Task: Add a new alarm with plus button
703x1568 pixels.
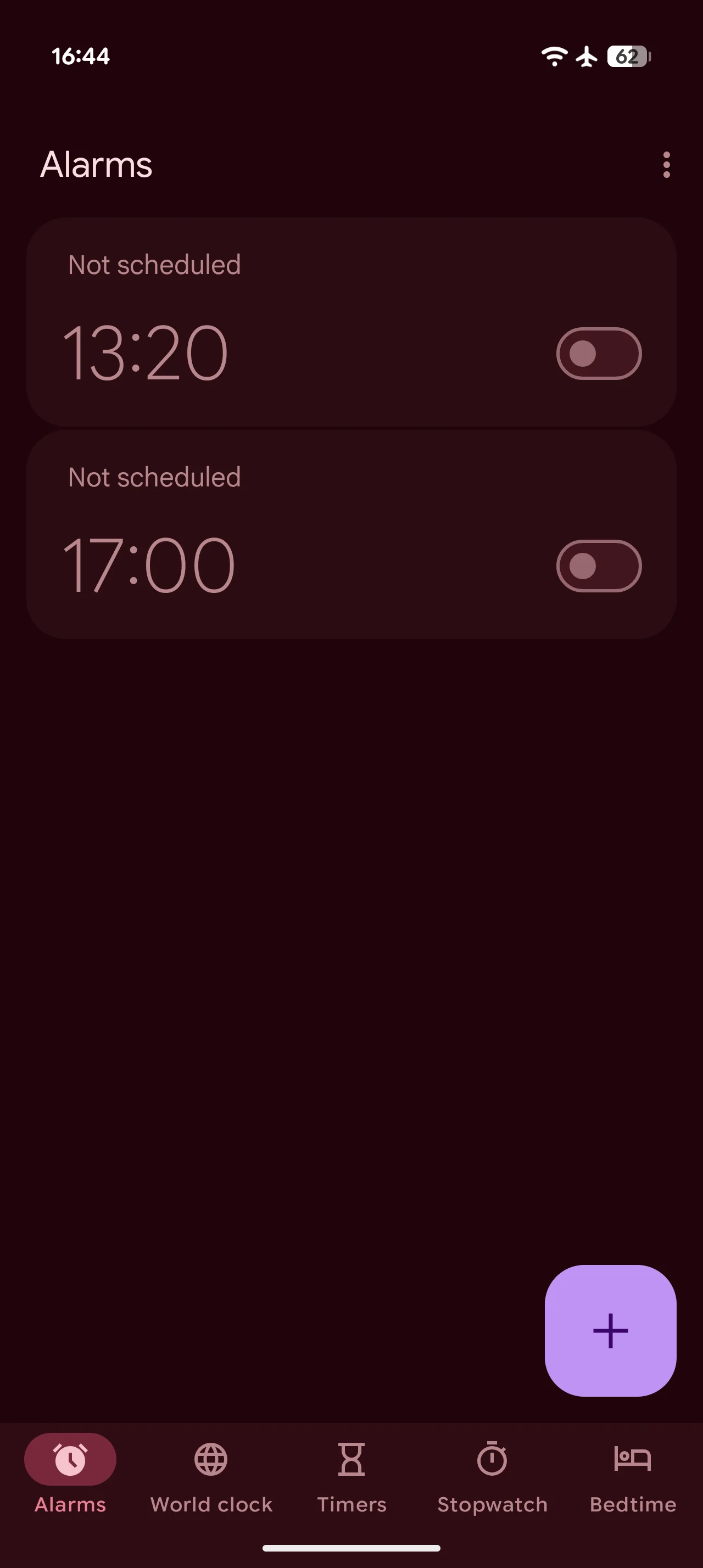Action: tap(611, 1331)
